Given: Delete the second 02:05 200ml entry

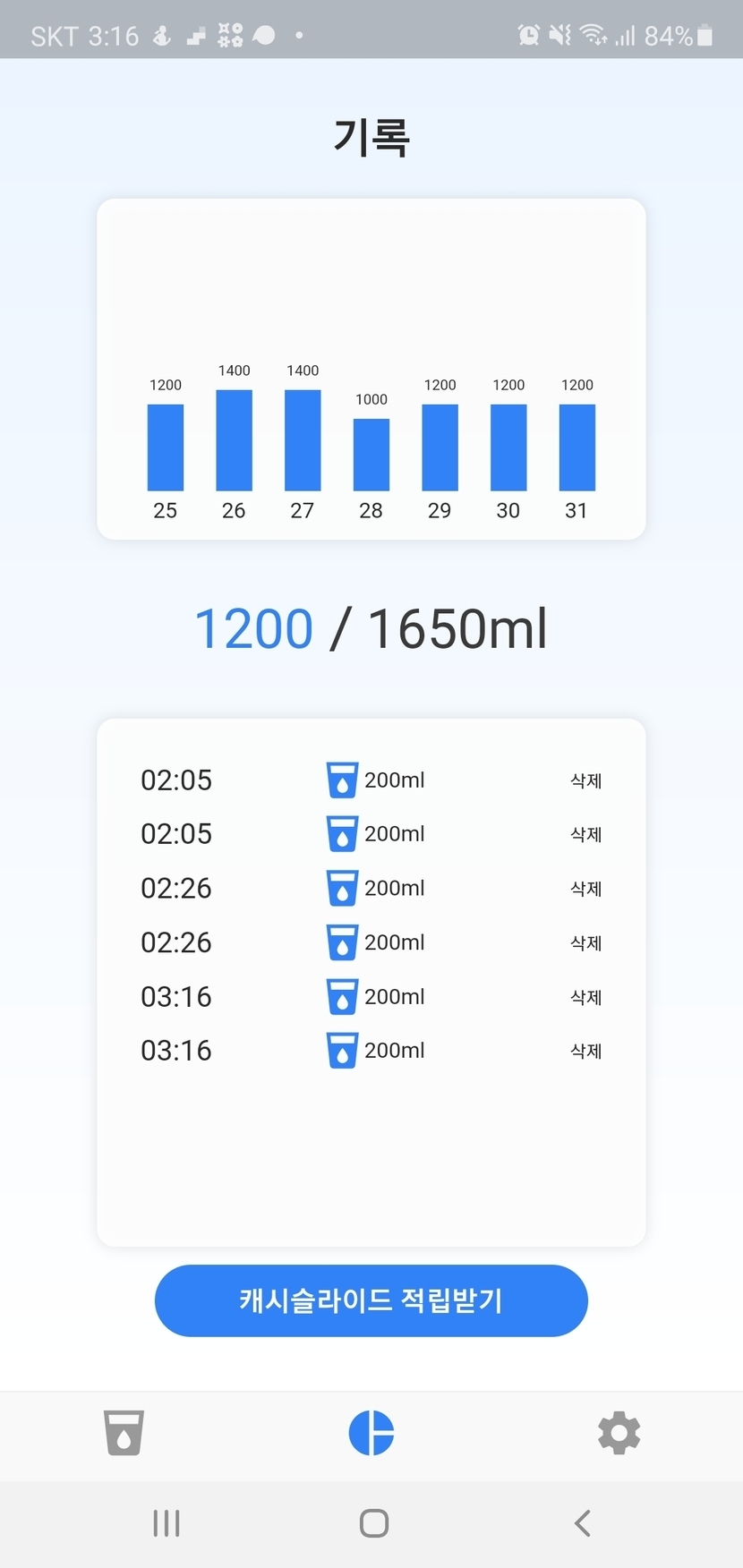Looking at the screenshot, I should click(x=586, y=834).
